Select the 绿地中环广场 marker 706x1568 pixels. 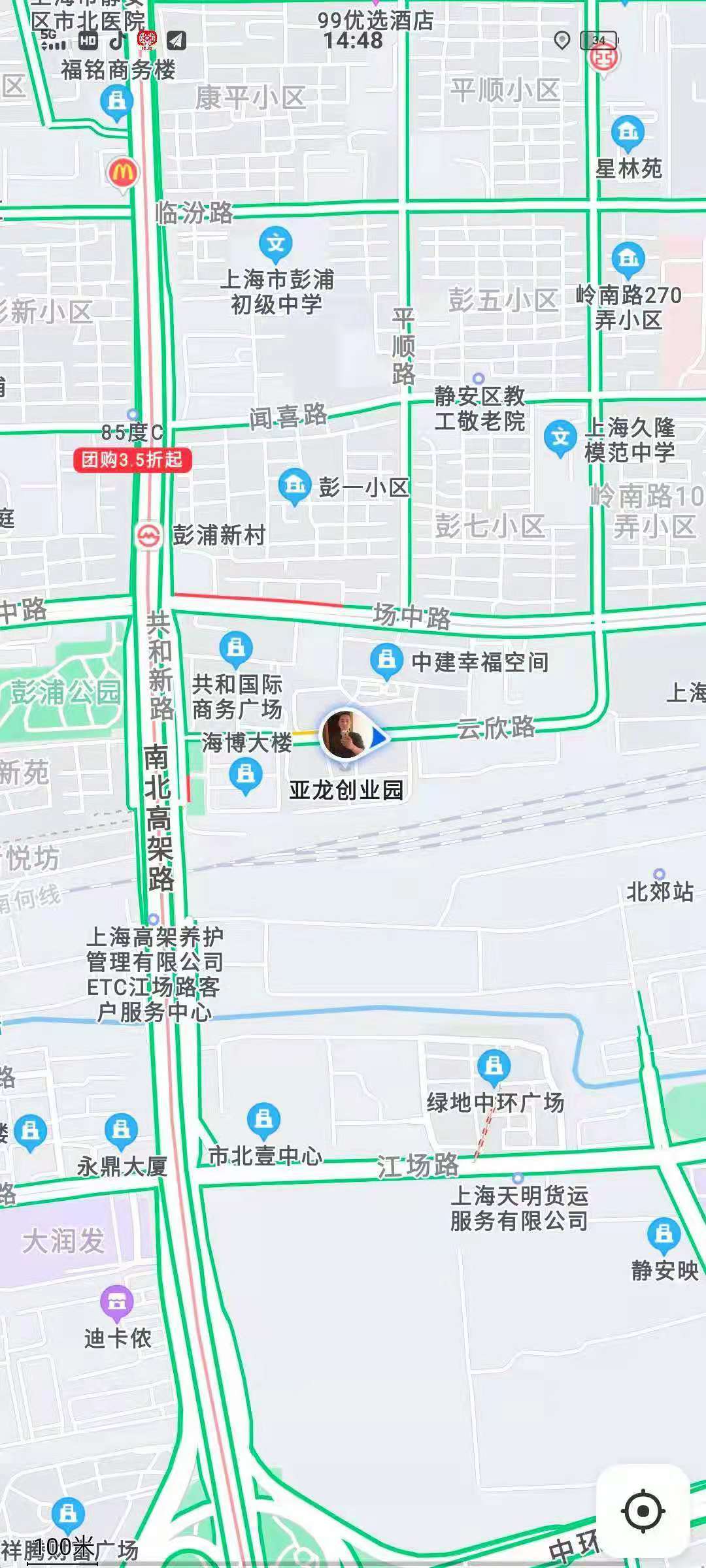[x=494, y=1066]
